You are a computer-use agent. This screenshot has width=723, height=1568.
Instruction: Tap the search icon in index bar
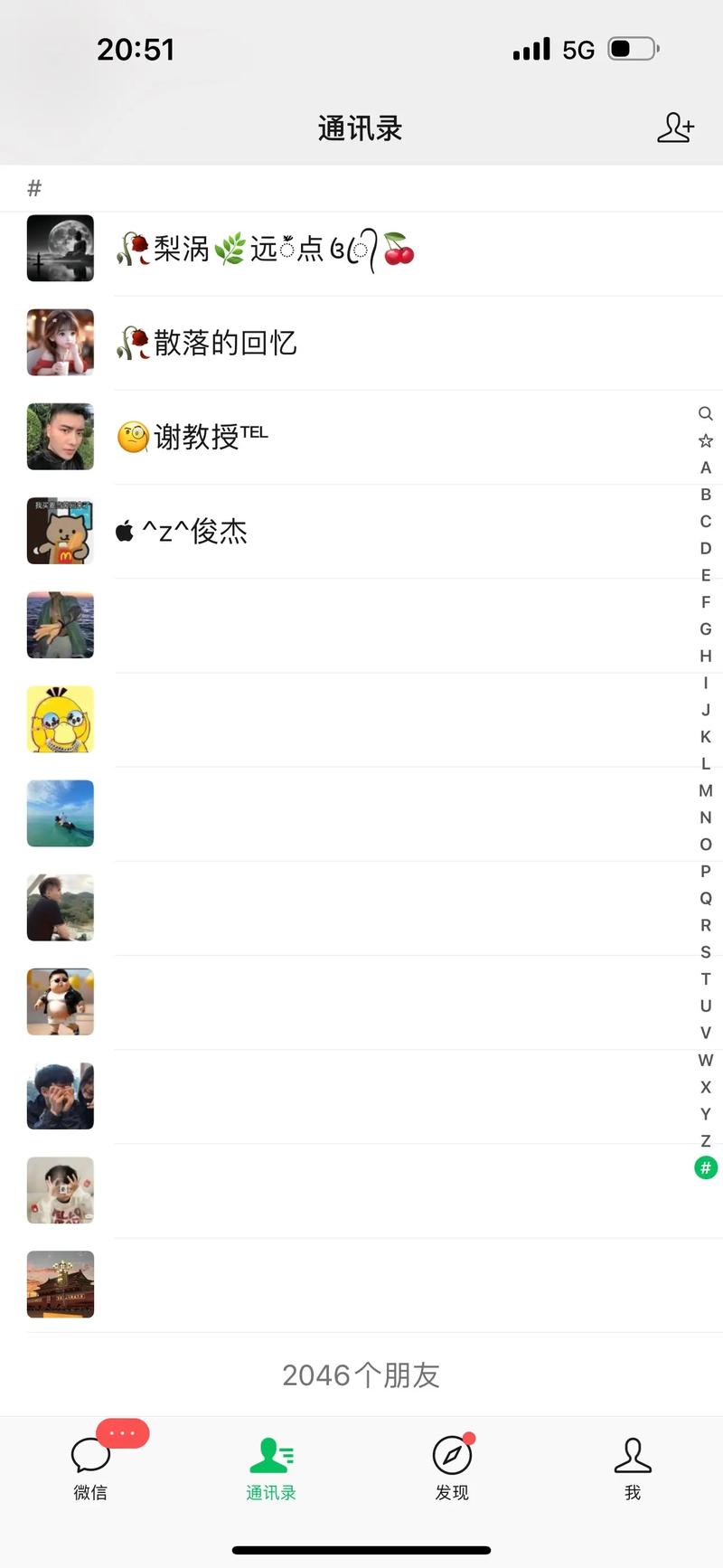[705, 413]
